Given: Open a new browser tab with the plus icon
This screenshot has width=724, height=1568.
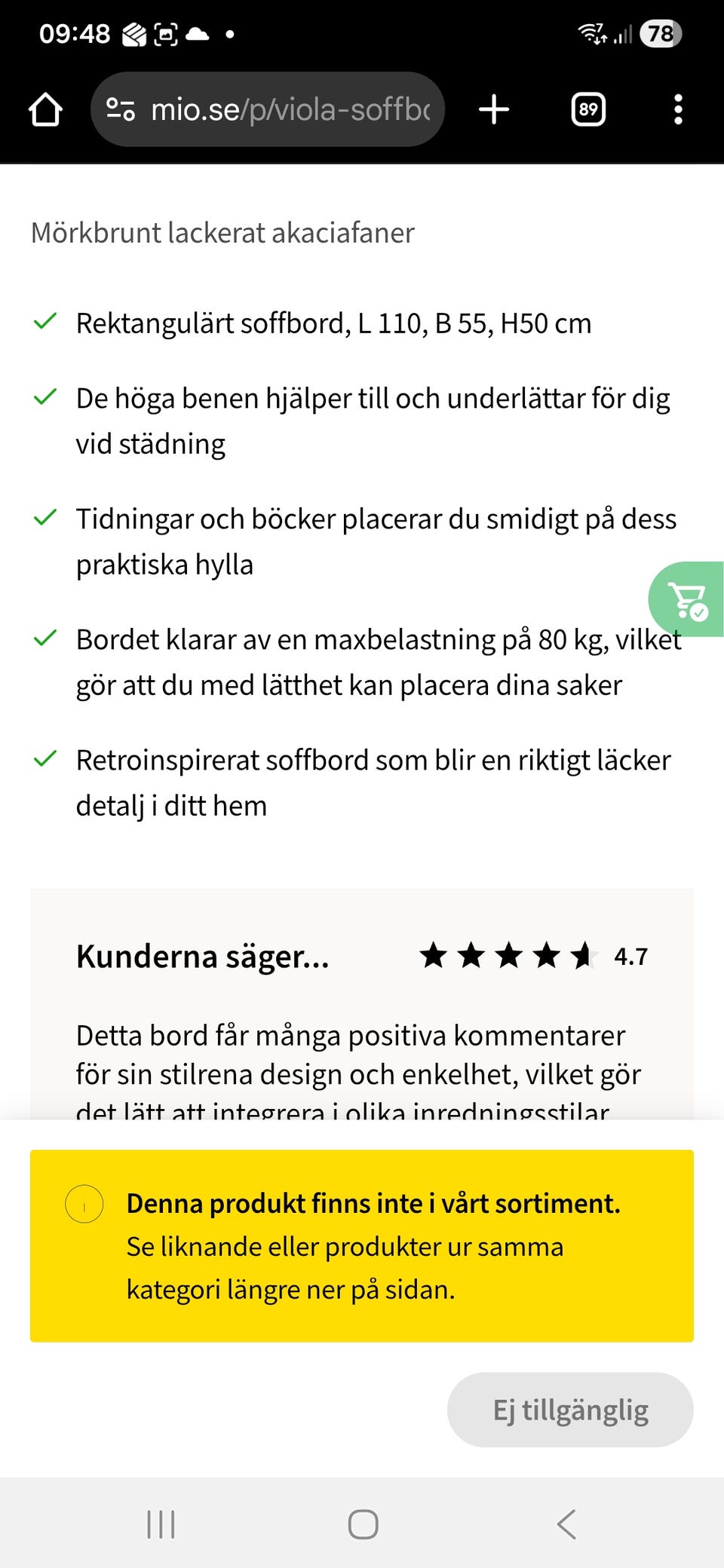Looking at the screenshot, I should [x=494, y=109].
